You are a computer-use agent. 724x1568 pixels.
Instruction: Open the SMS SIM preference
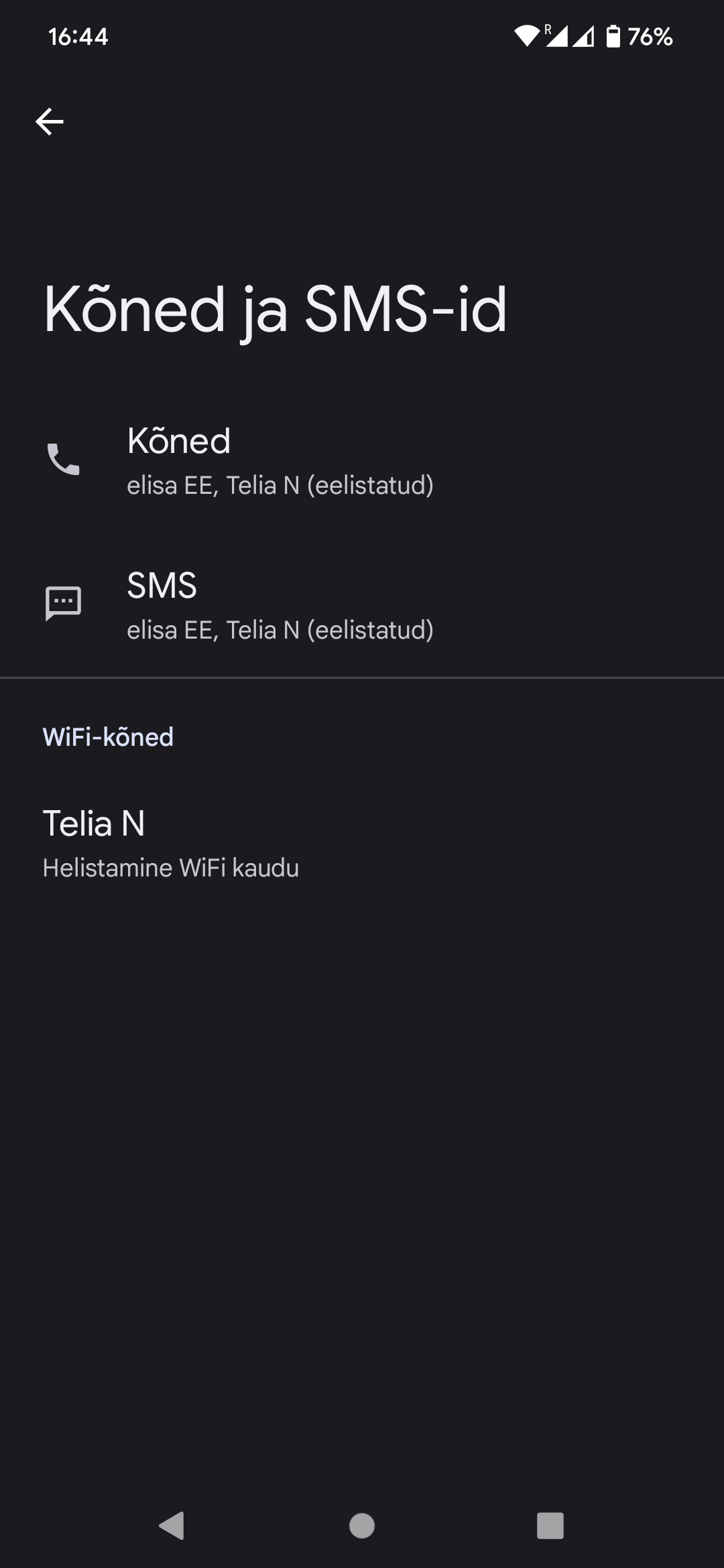click(362, 606)
